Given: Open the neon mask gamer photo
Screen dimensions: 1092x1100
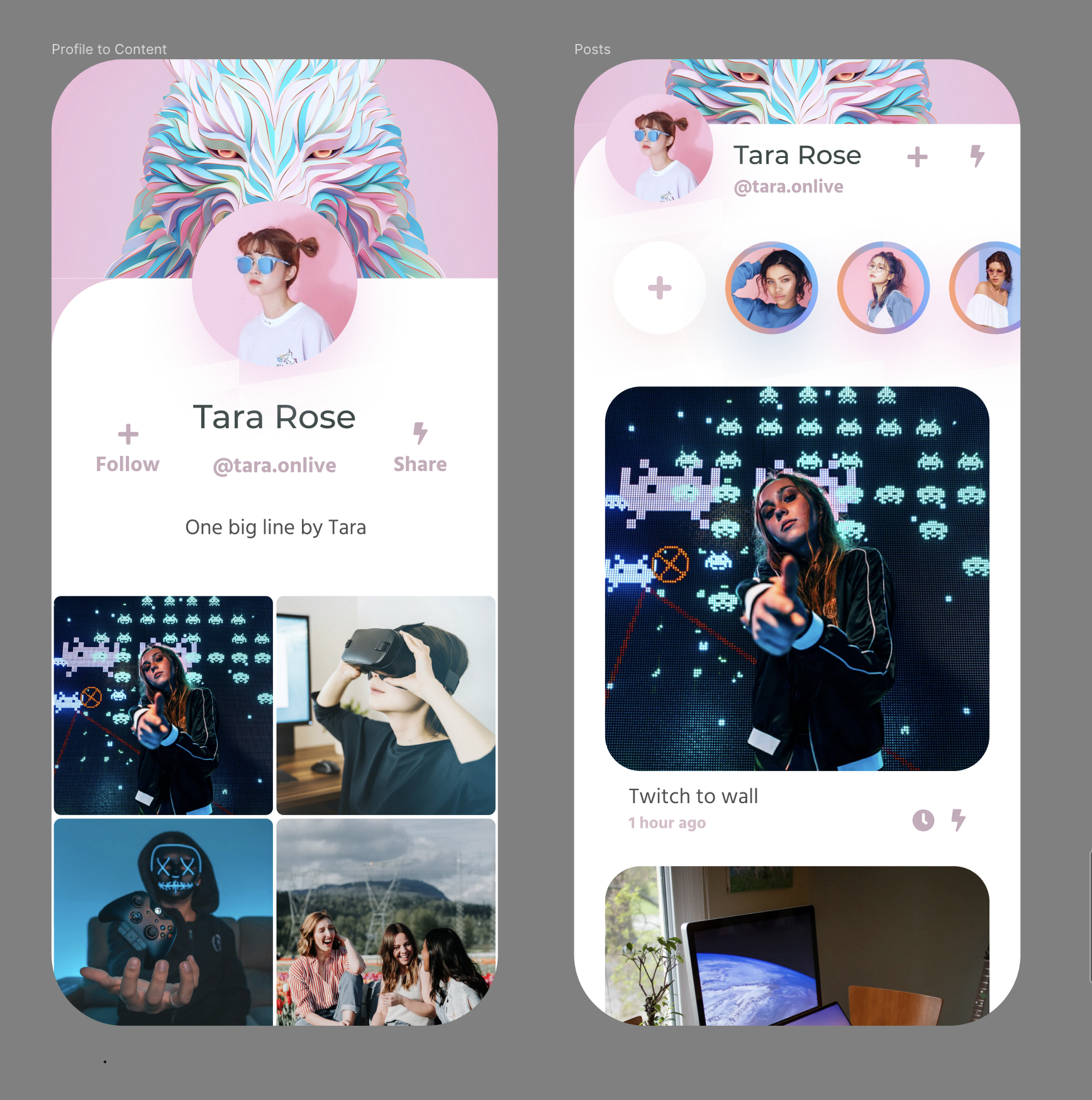Looking at the screenshot, I should (164, 921).
